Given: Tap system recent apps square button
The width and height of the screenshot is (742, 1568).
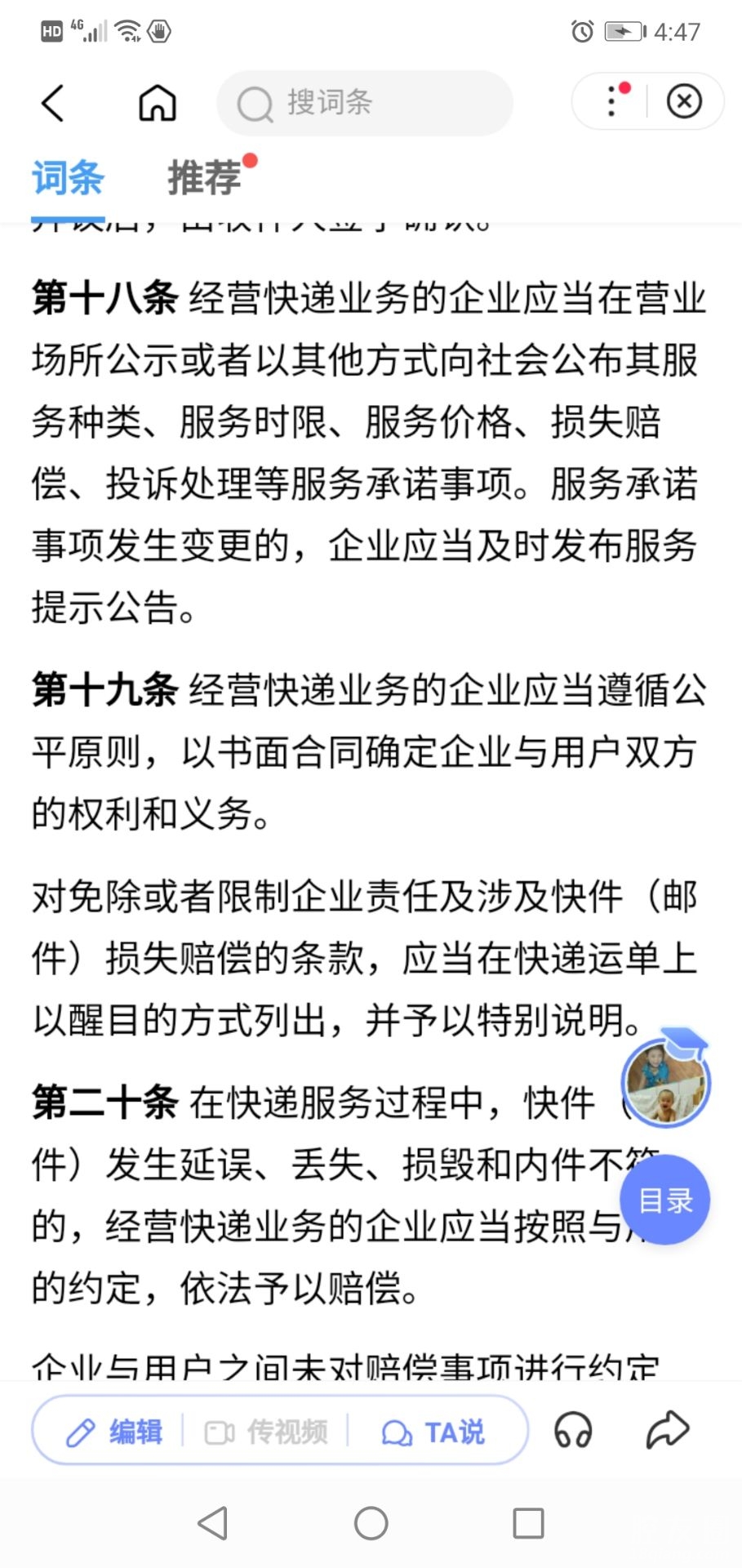Looking at the screenshot, I should [528, 1523].
